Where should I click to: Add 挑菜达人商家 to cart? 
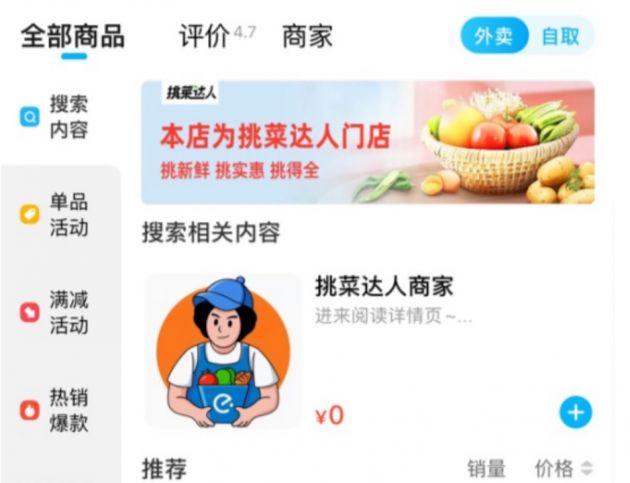click(x=575, y=411)
